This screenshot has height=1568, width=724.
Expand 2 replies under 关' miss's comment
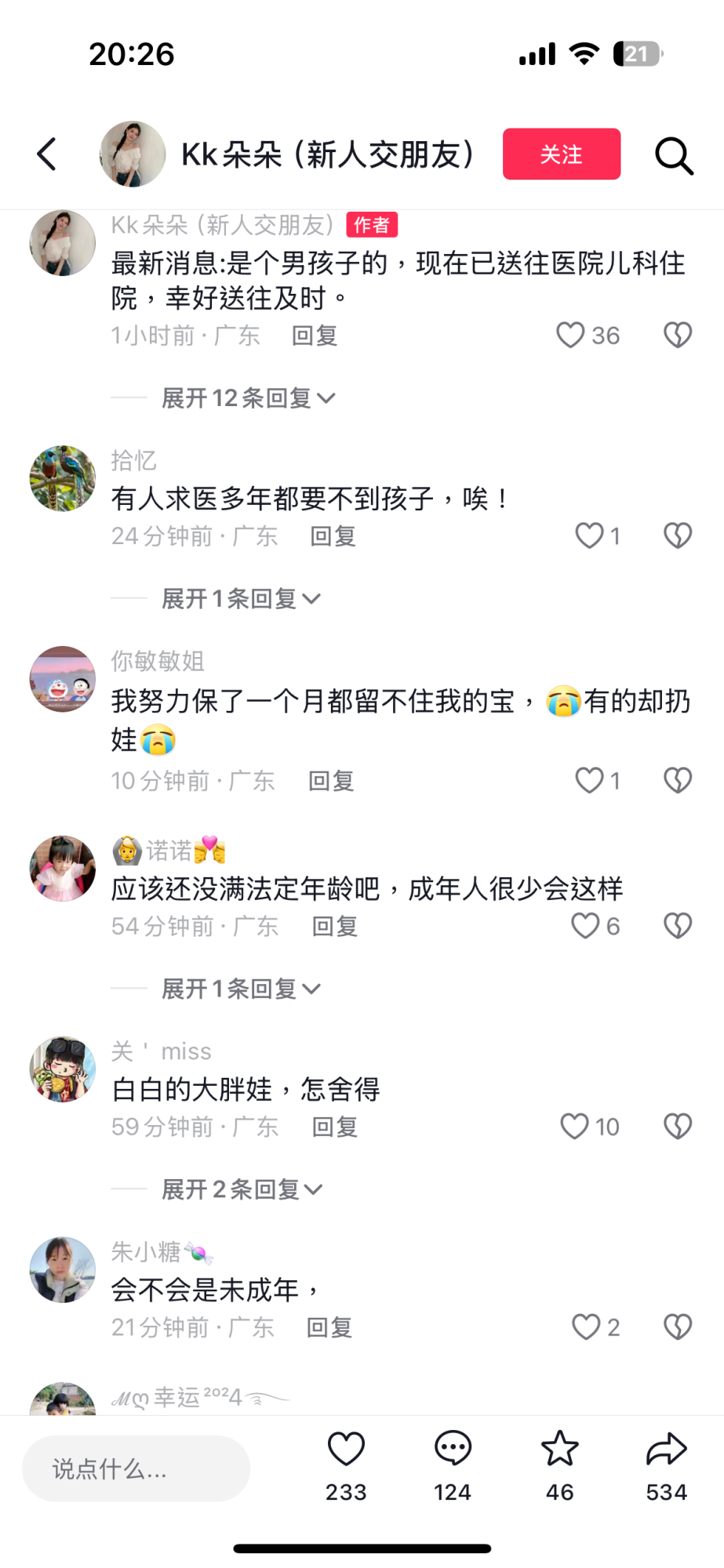coord(242,1190)
